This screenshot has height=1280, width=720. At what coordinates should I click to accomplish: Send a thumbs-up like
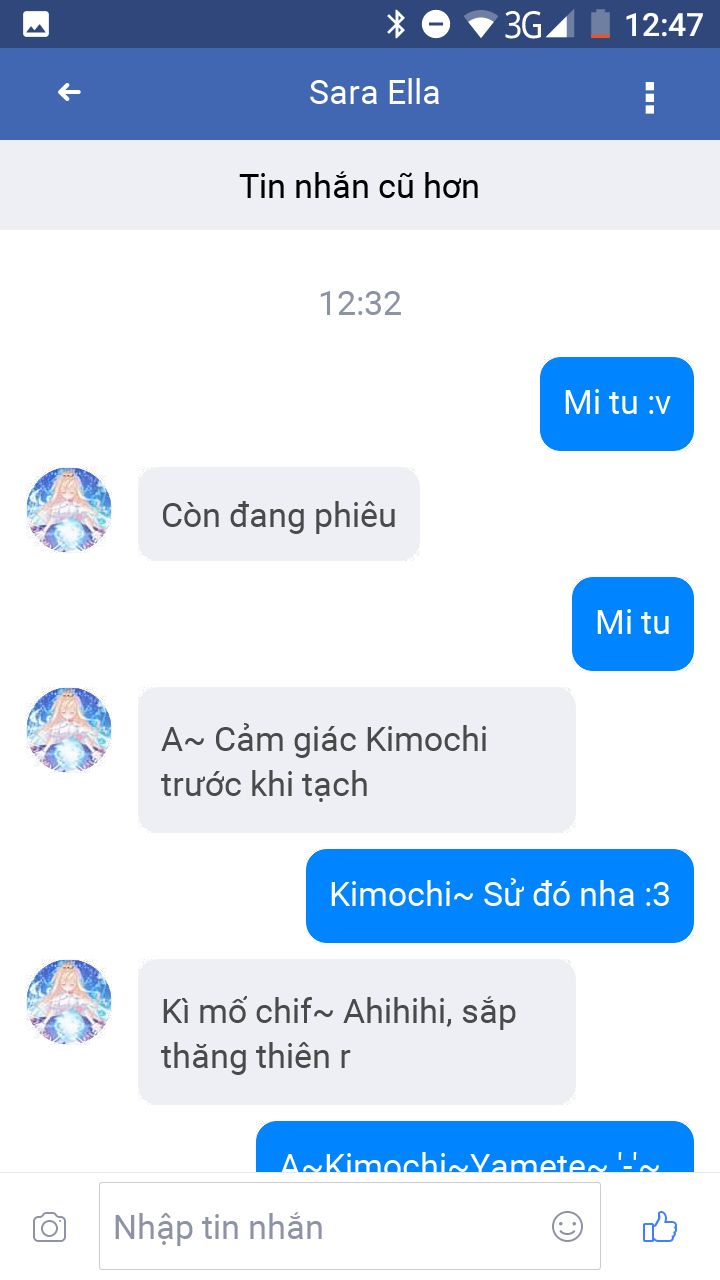click(x=660, y=1226)
